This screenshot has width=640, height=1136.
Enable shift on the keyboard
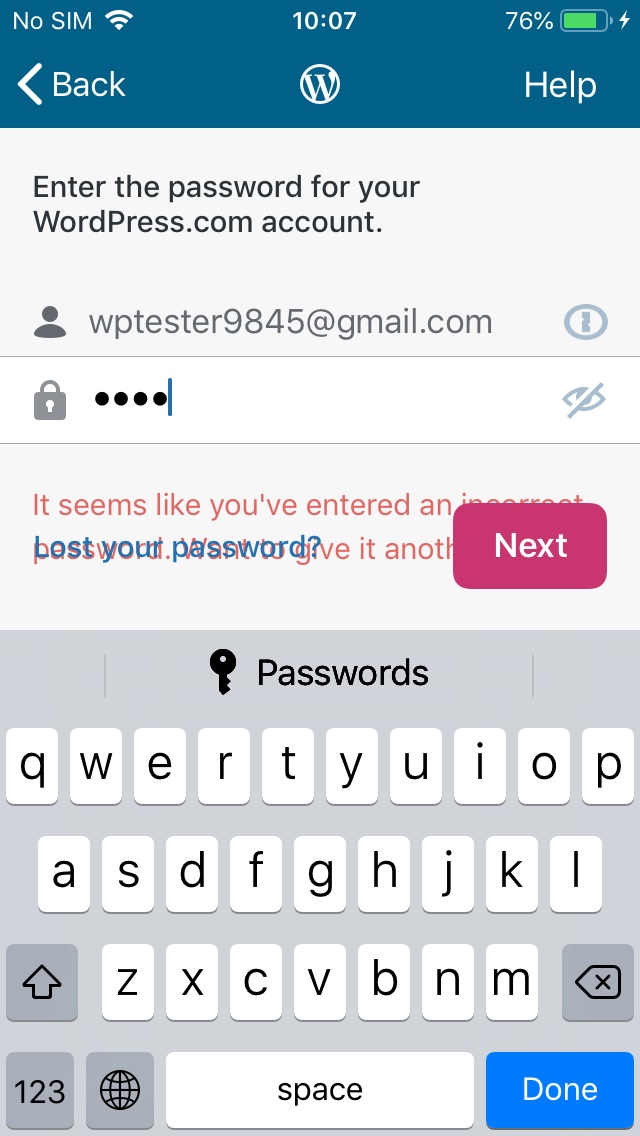click(x=42, y=983)
